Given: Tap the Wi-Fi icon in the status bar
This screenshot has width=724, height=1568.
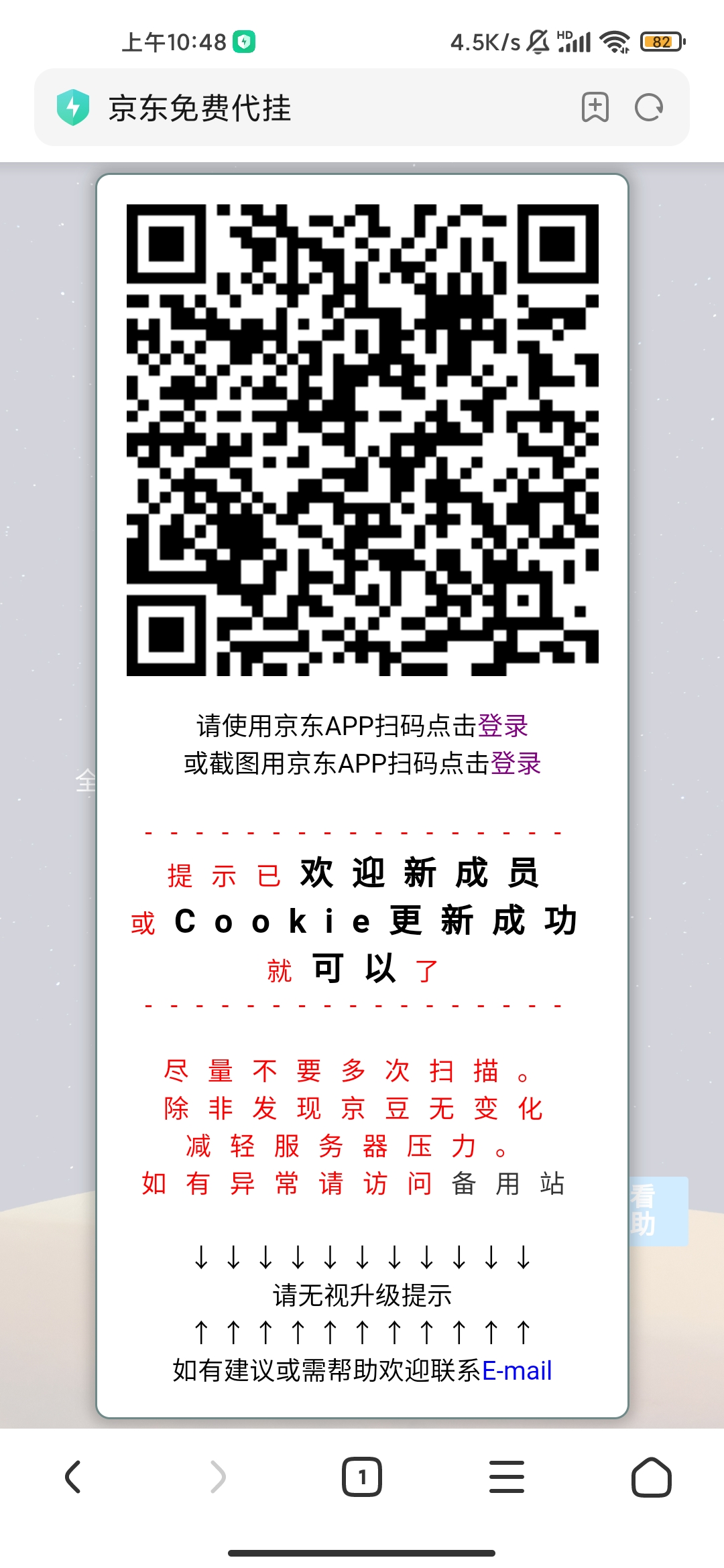Looking at the screenshot, I should (613, 40).
